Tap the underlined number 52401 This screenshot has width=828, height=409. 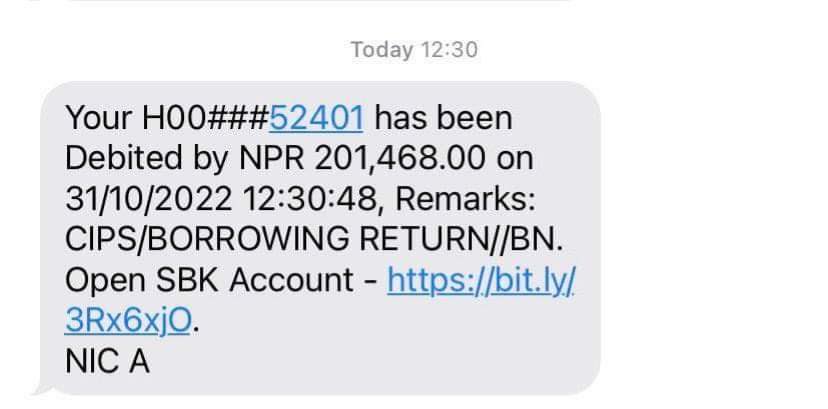[x=316, y=119]
